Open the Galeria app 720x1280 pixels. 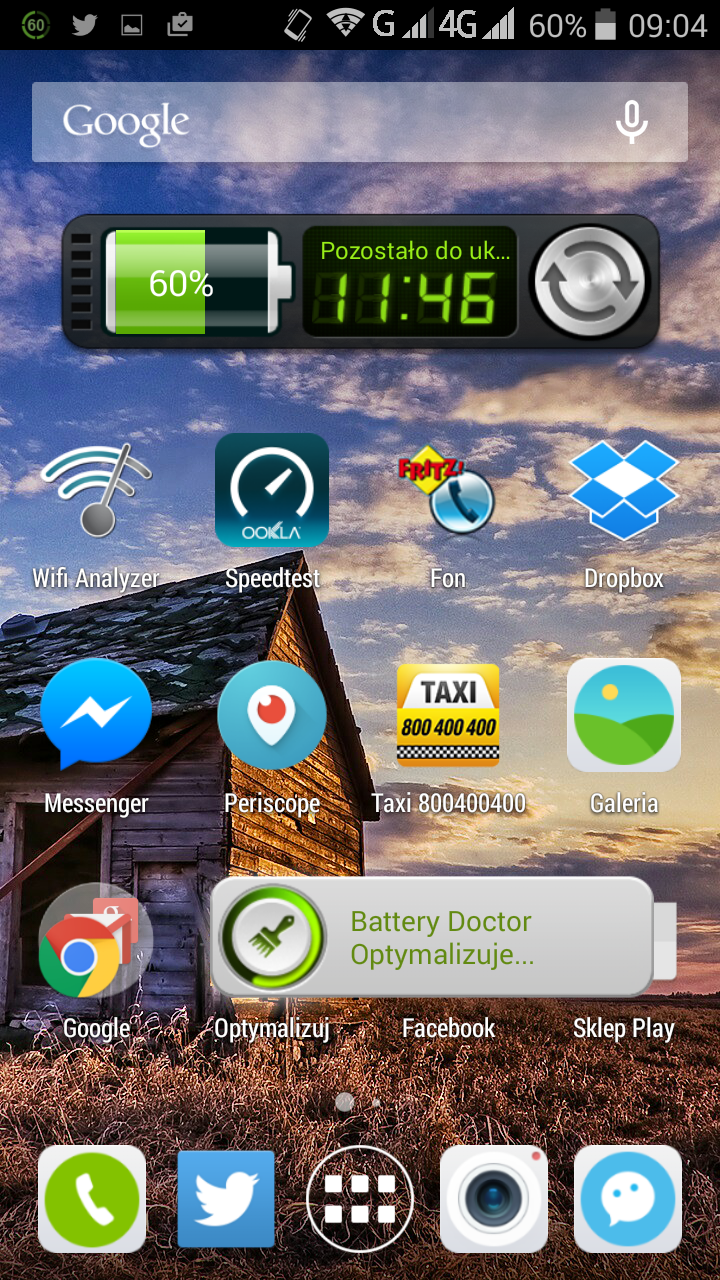coord(624,714)
